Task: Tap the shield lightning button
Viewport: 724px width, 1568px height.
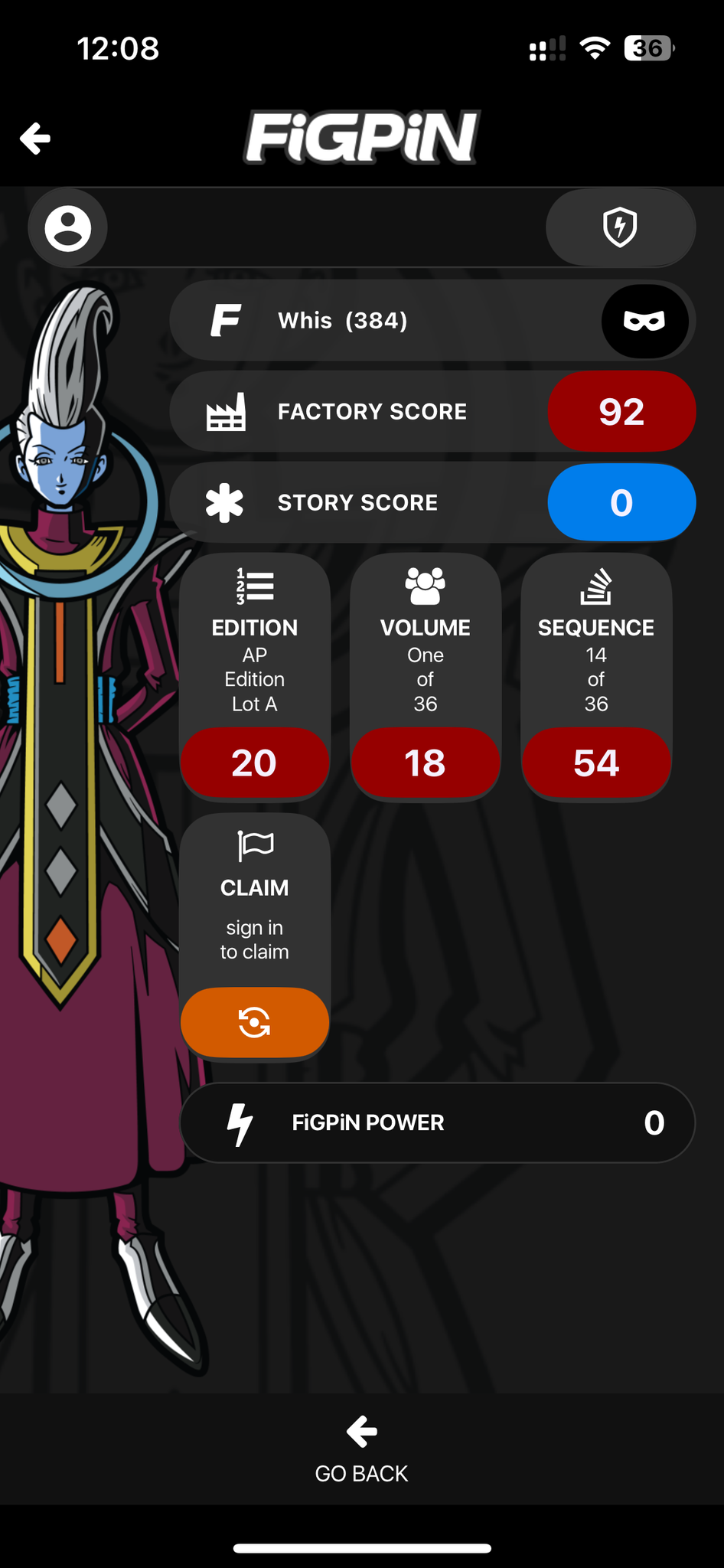Action: [x=620, y=227]
